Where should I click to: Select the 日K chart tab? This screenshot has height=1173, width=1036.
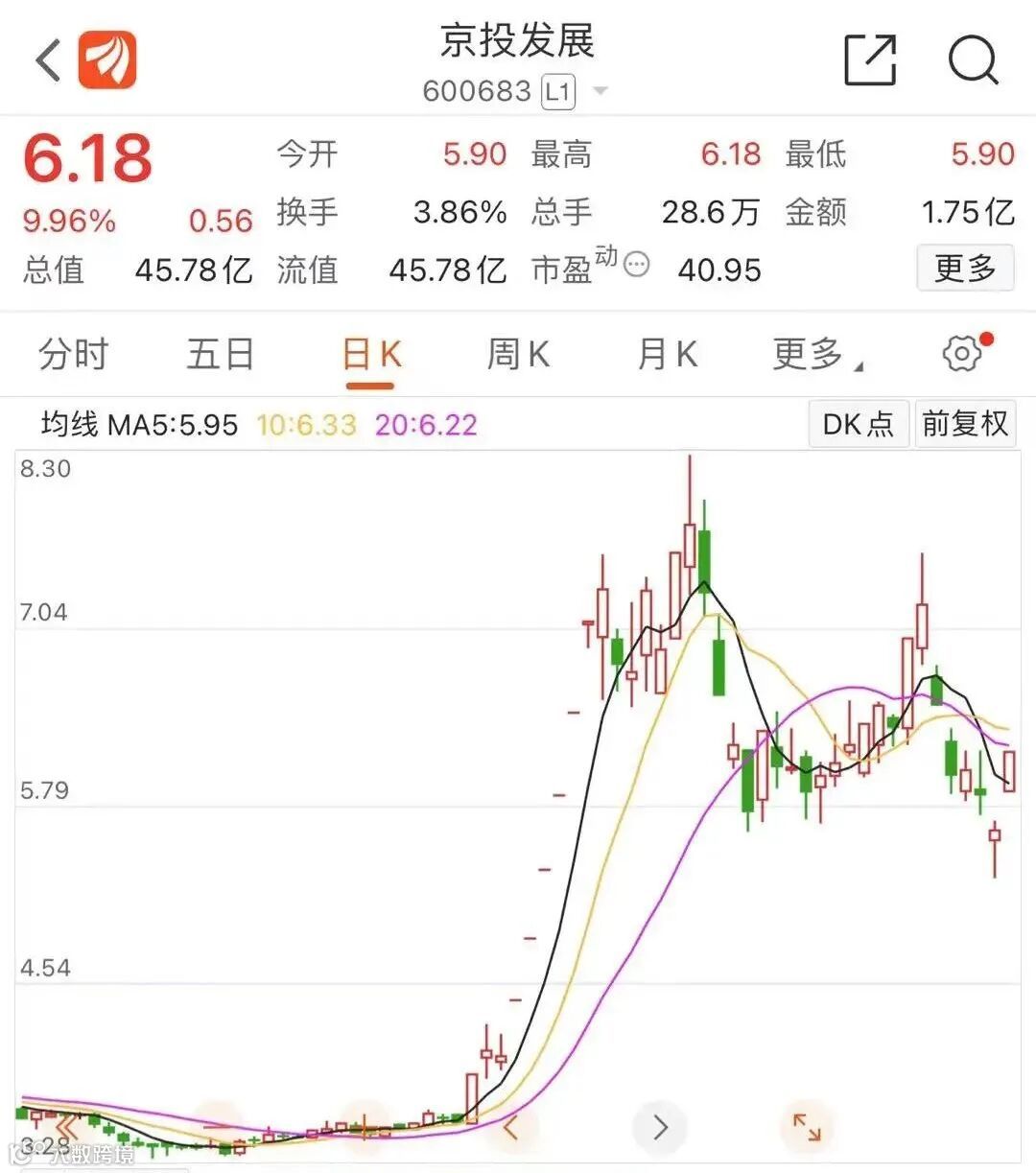point(371,355)
